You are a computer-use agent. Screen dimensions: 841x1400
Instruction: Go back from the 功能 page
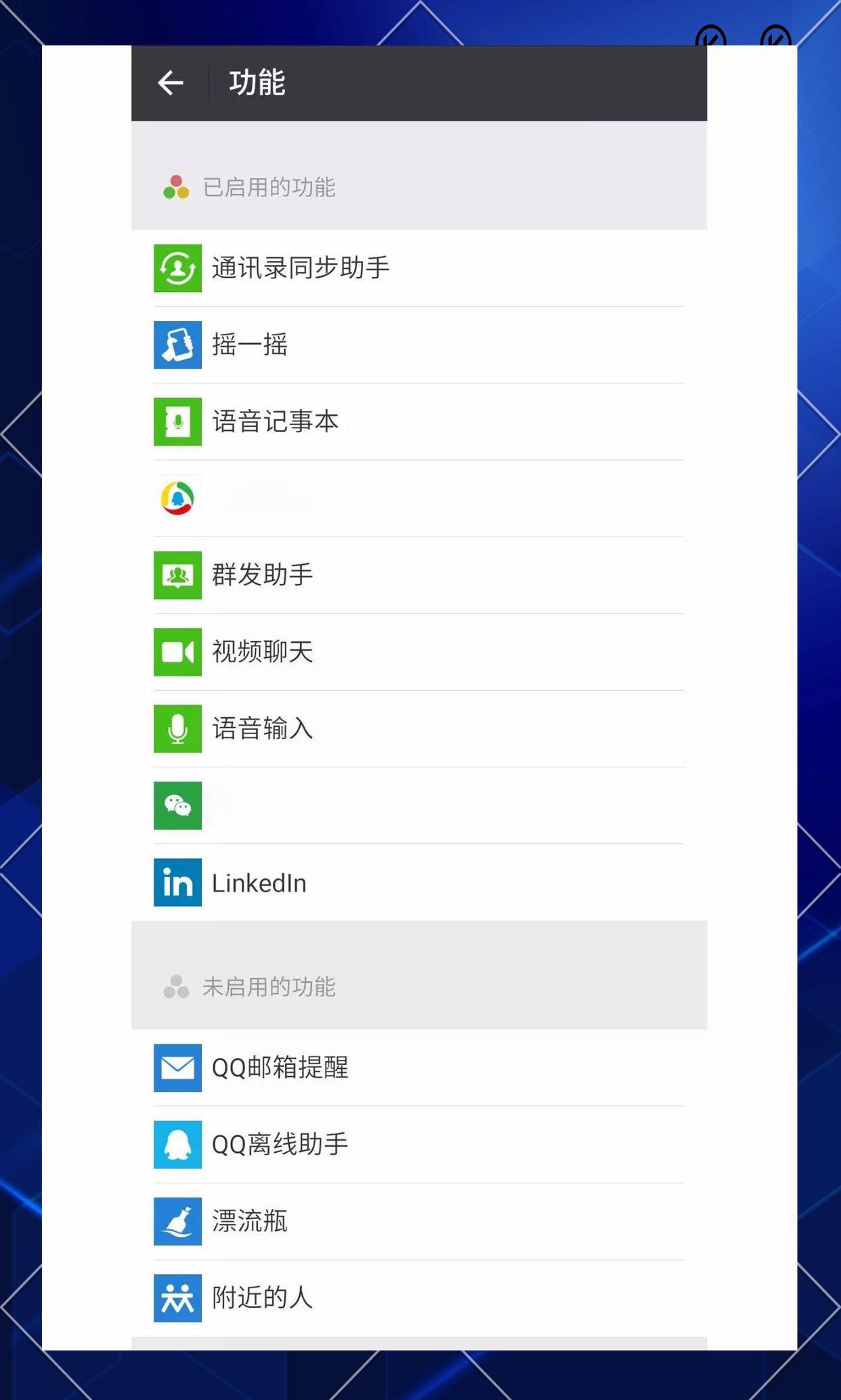(x=171, y=83)
